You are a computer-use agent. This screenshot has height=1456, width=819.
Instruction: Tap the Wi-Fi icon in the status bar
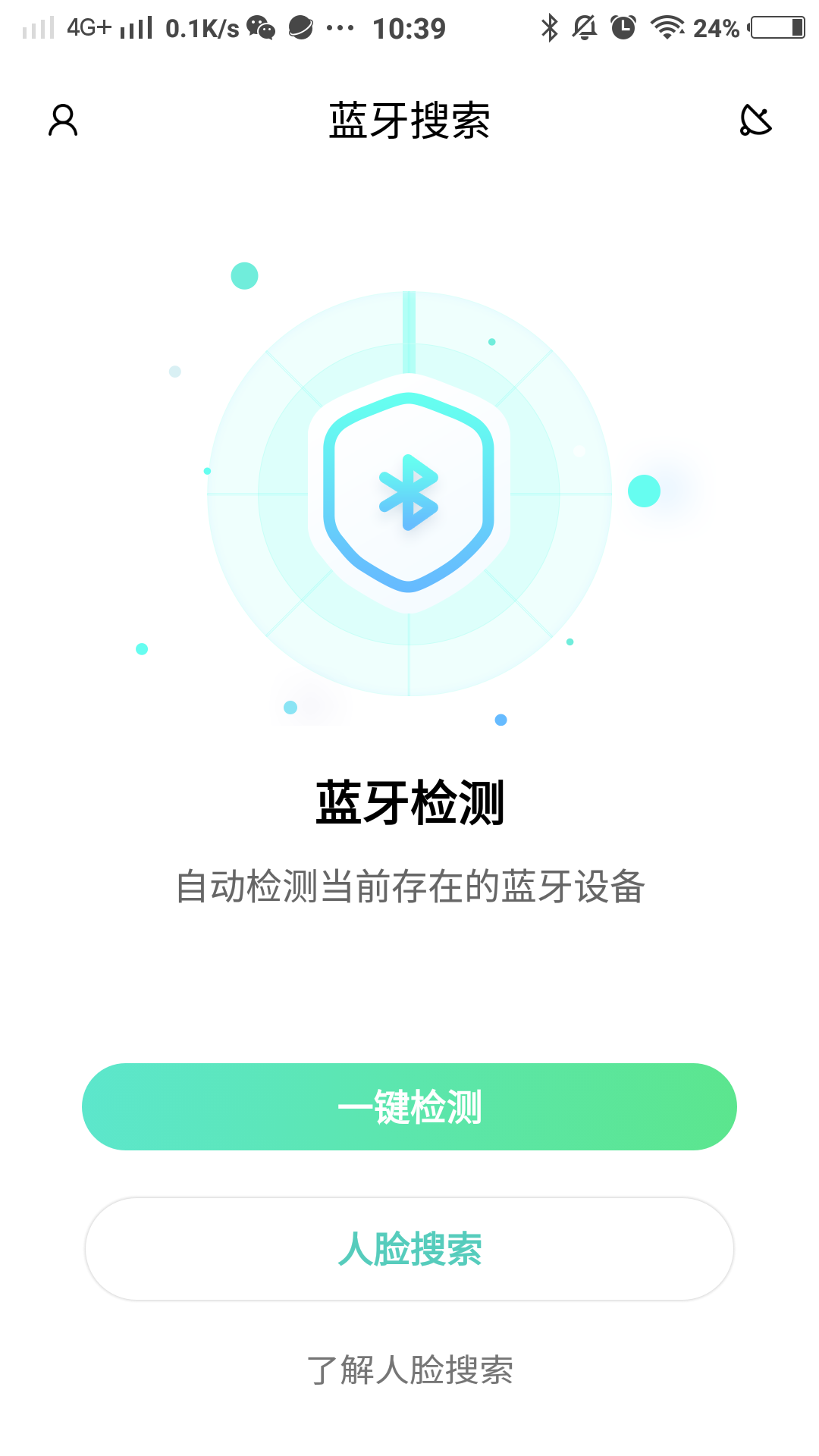tap(665, 27)
